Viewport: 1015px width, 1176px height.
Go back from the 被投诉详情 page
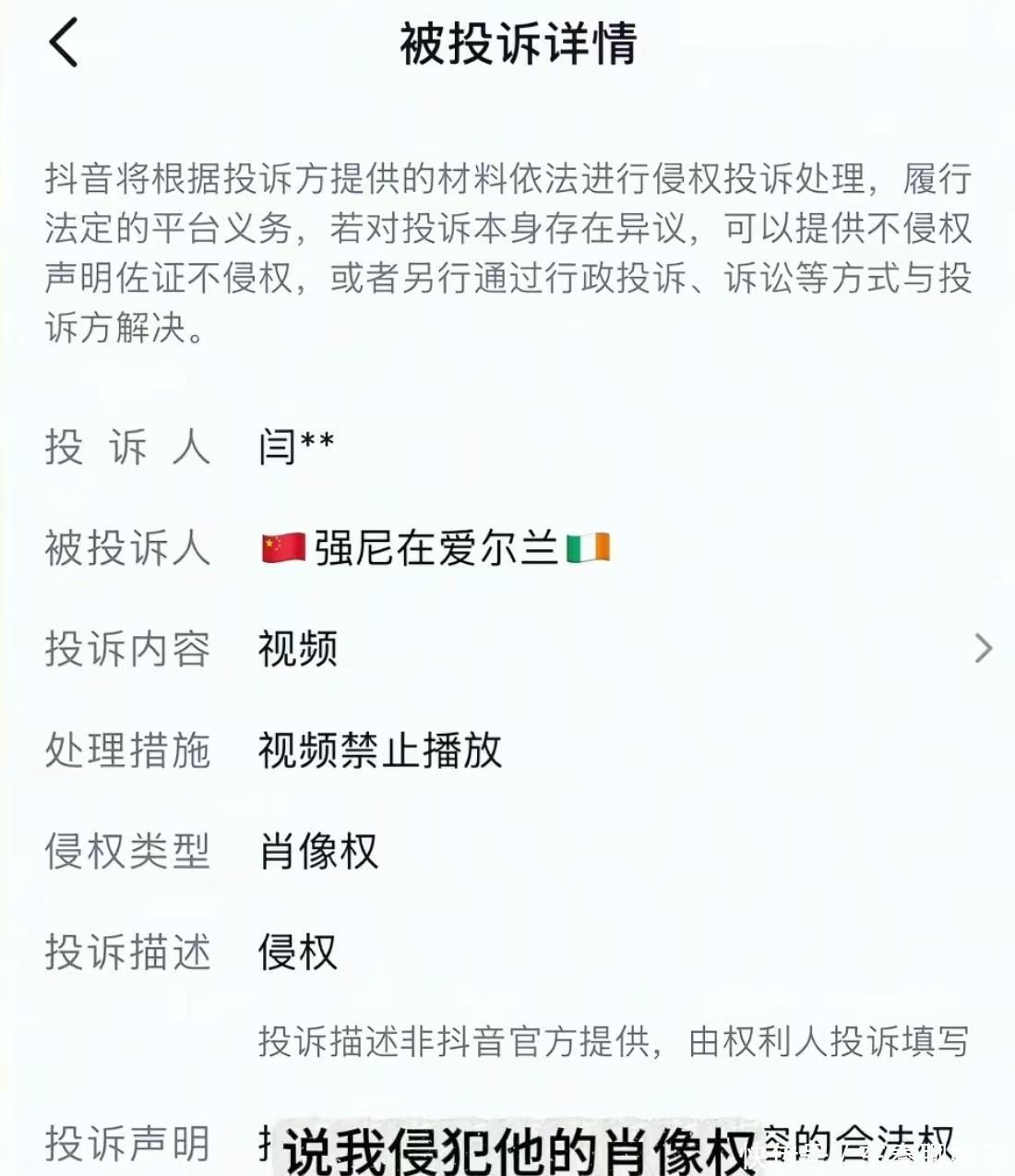click(63, 43)
